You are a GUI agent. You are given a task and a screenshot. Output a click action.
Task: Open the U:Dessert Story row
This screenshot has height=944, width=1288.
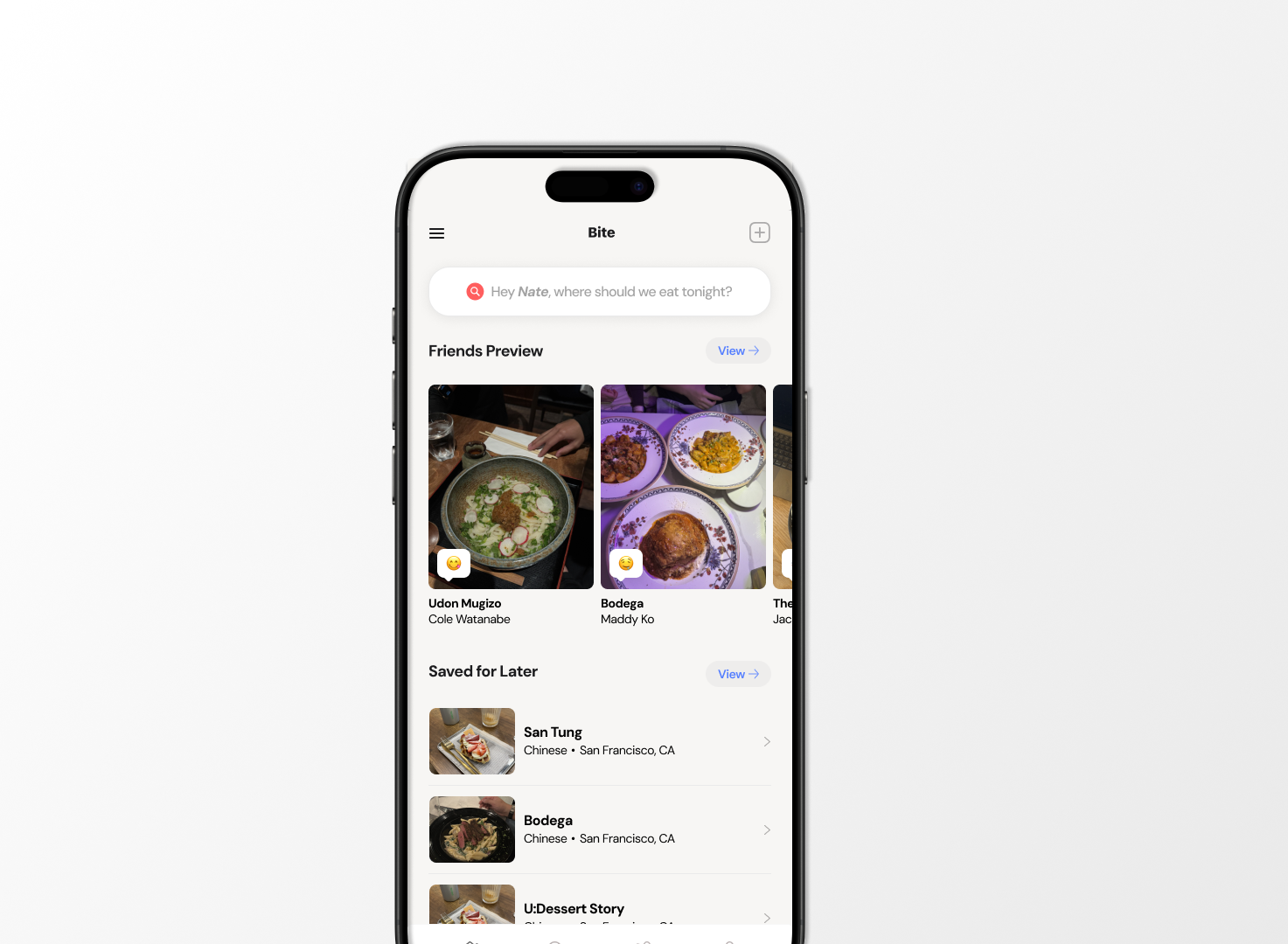(600, 904)
